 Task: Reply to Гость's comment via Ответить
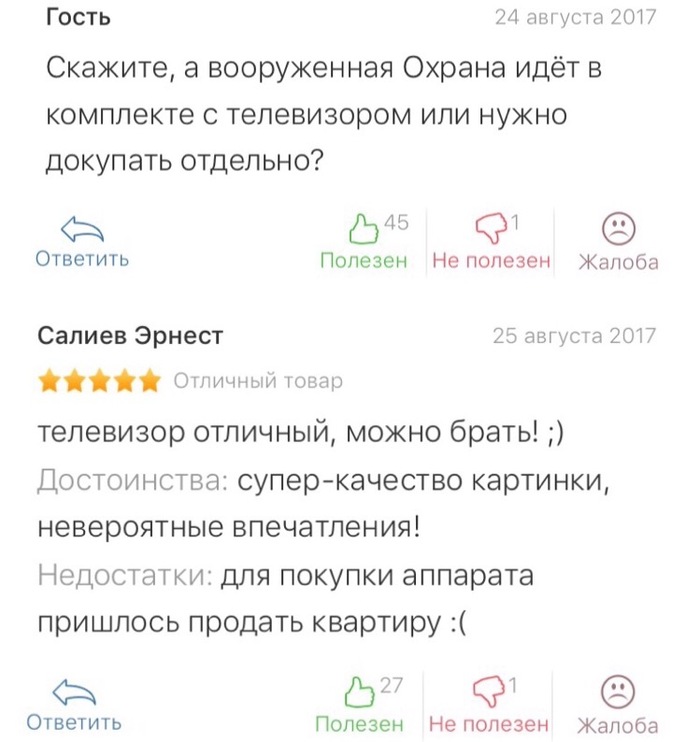click(x=83, y=243)
